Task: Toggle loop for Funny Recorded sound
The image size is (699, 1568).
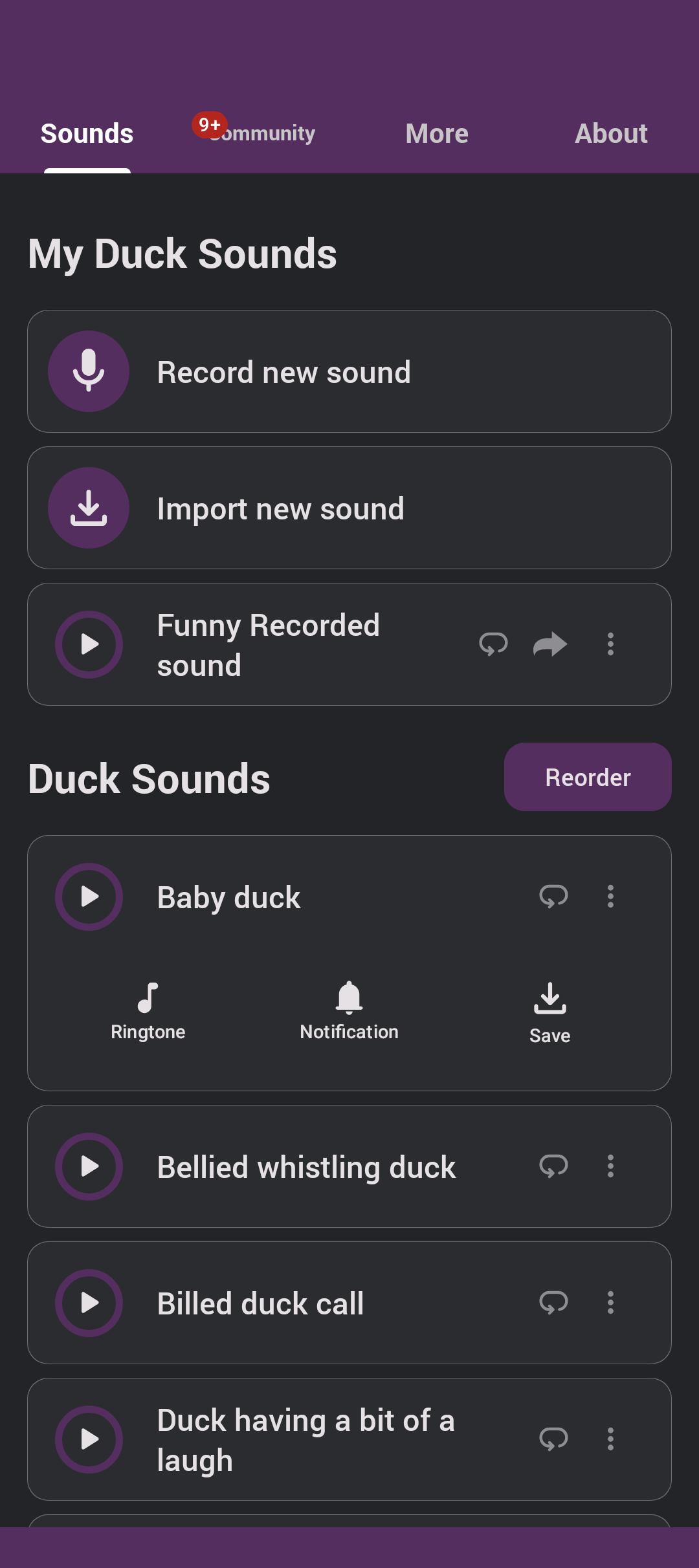Action: click(493, 644)
